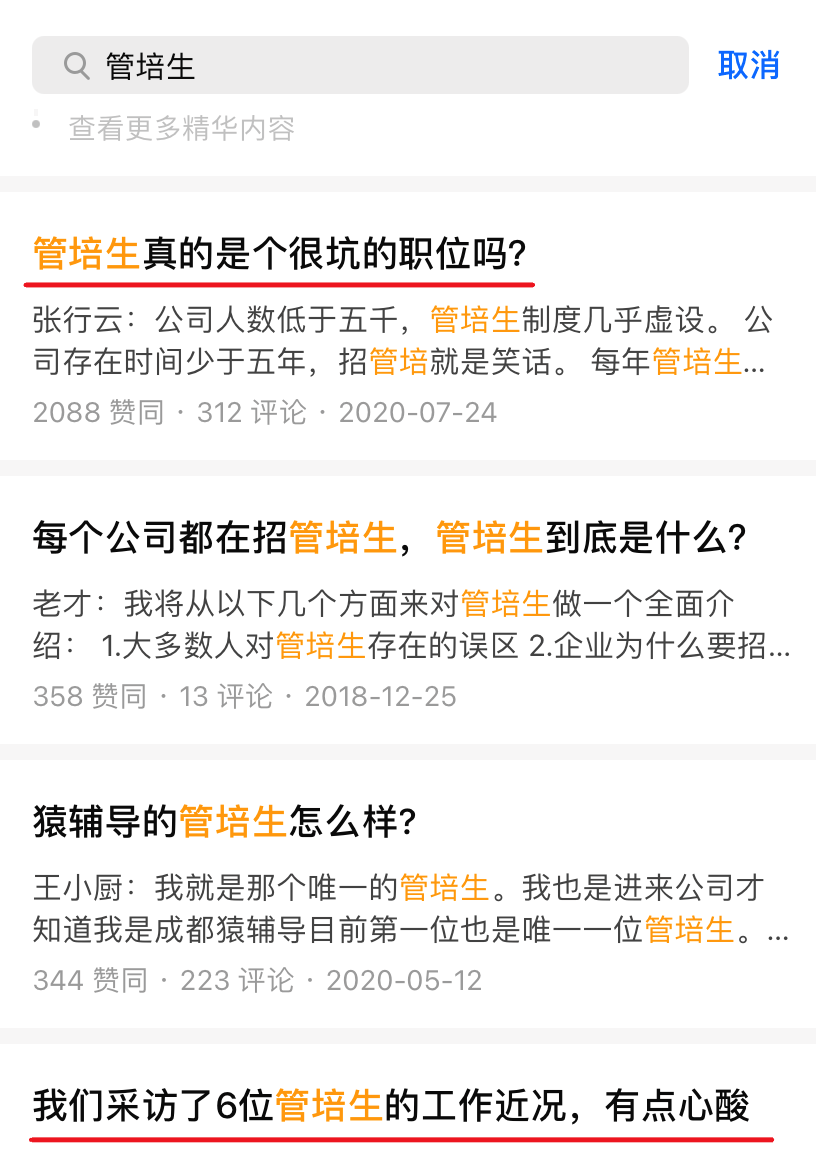The width and height of the screenshot is (816, 1154).
Task: Open result 每个公司都在招管培生
Action: click(x=390, y=538)
